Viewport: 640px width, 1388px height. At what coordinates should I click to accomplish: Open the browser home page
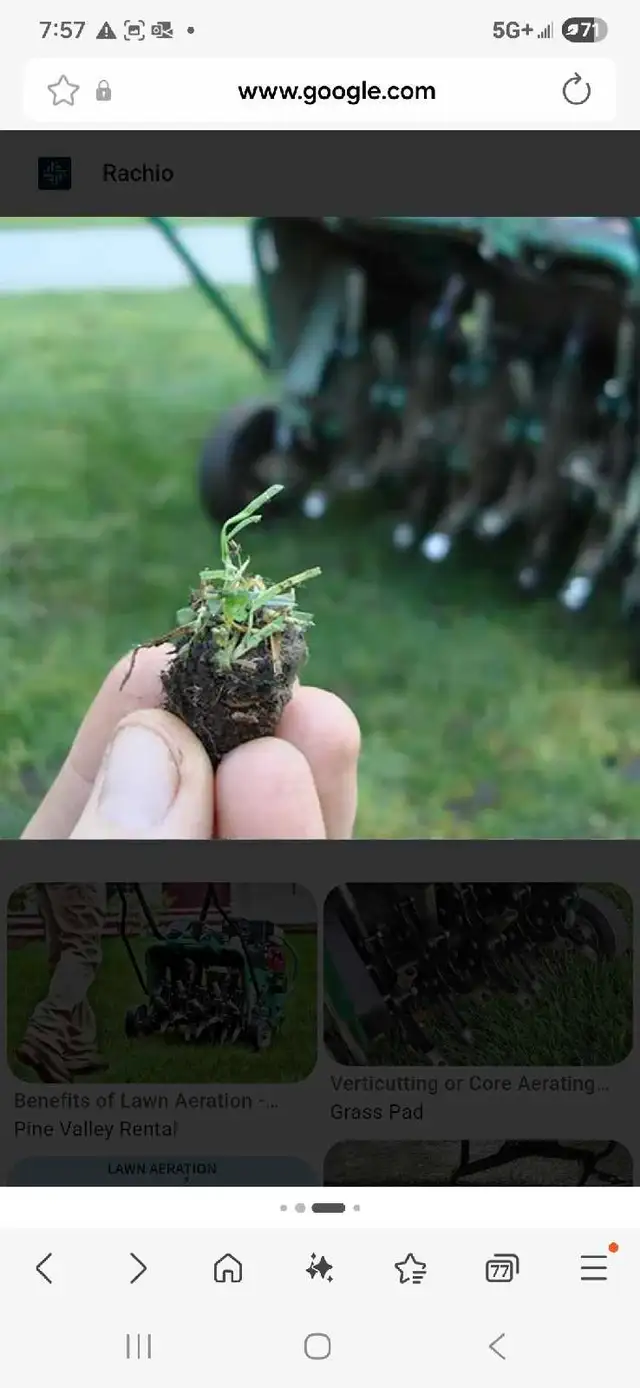[x=228, y=1269]
